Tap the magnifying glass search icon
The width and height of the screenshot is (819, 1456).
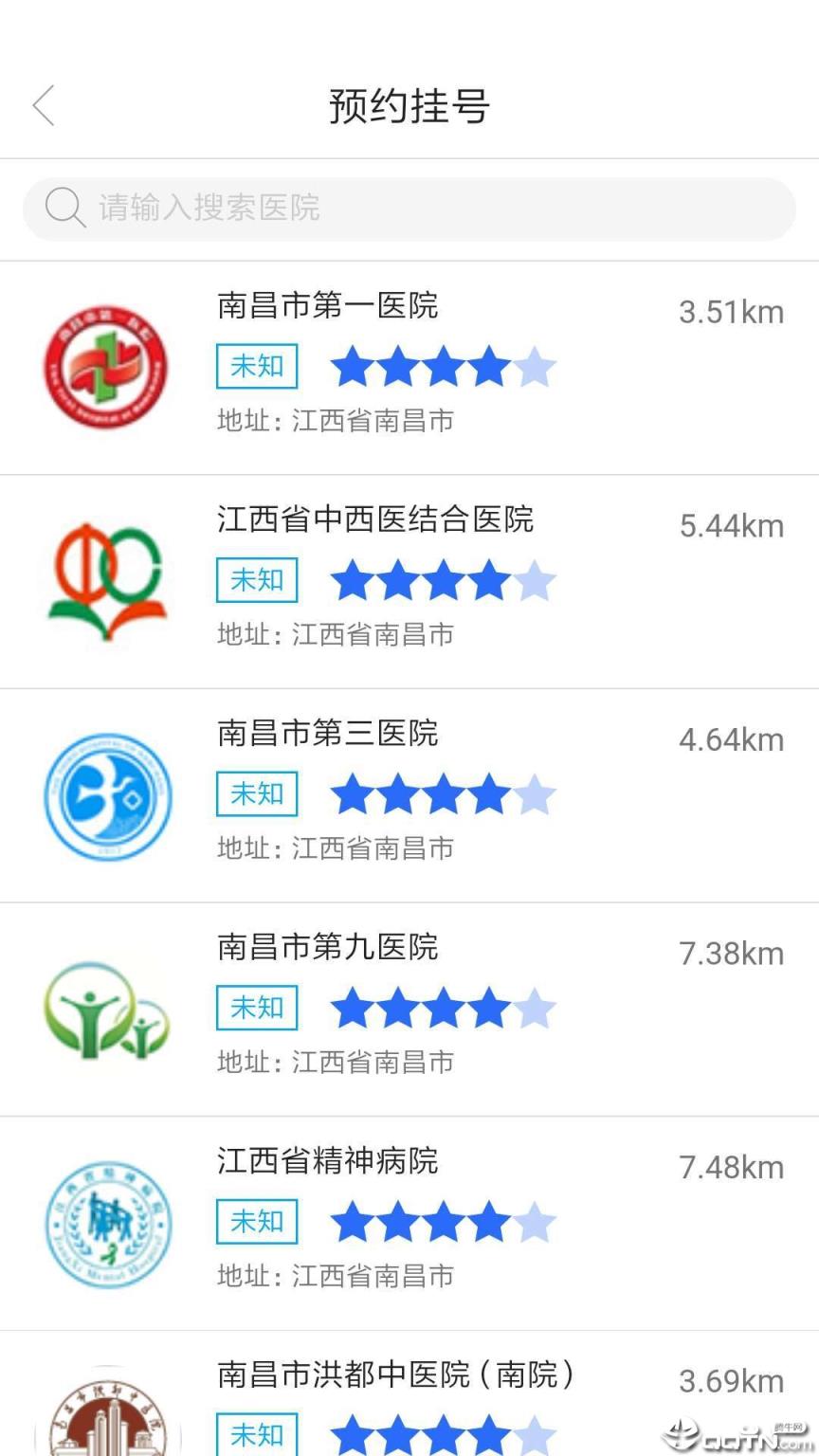tap(64, 207)
